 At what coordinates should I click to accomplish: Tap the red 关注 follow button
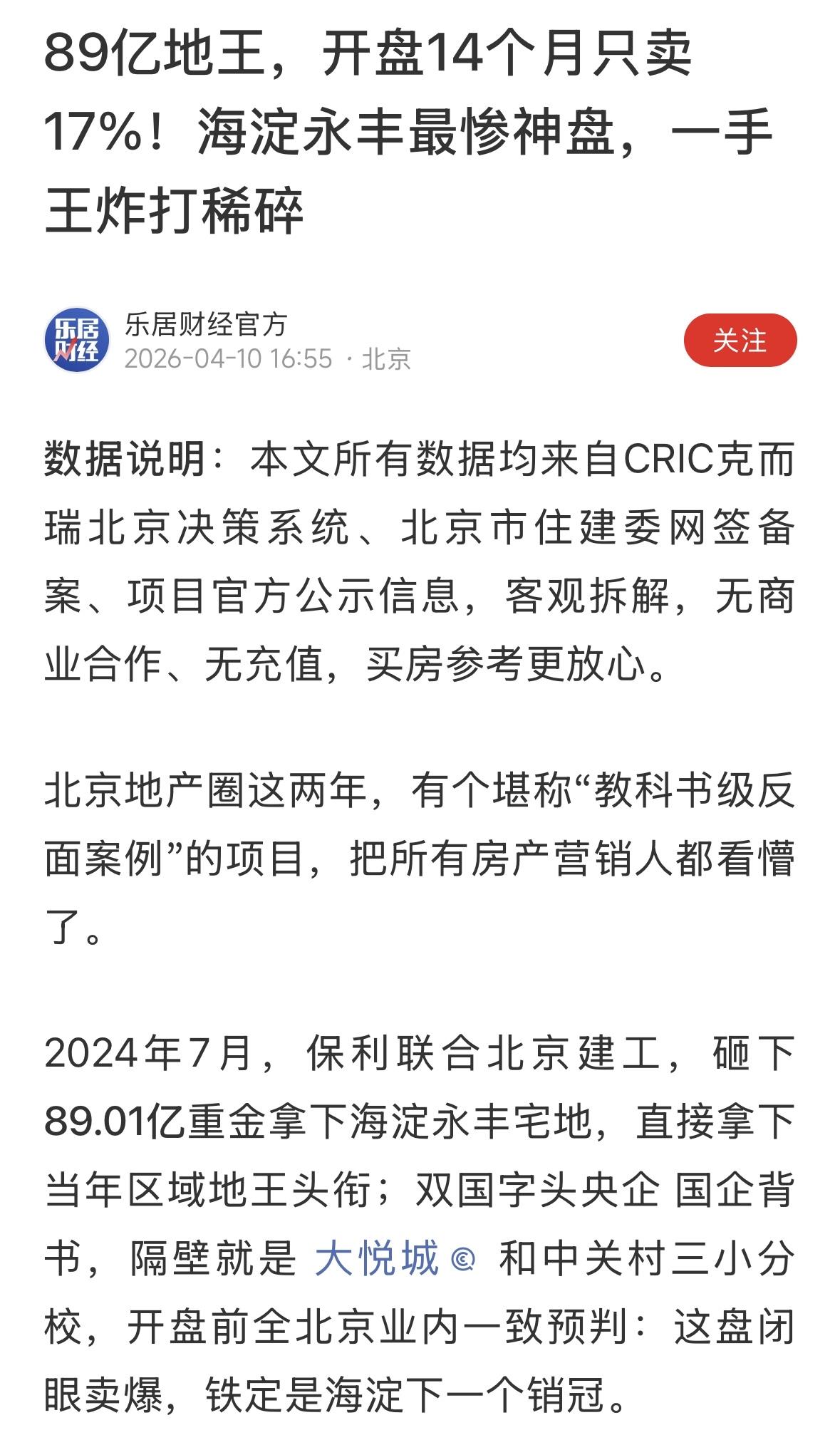point(742,341)
